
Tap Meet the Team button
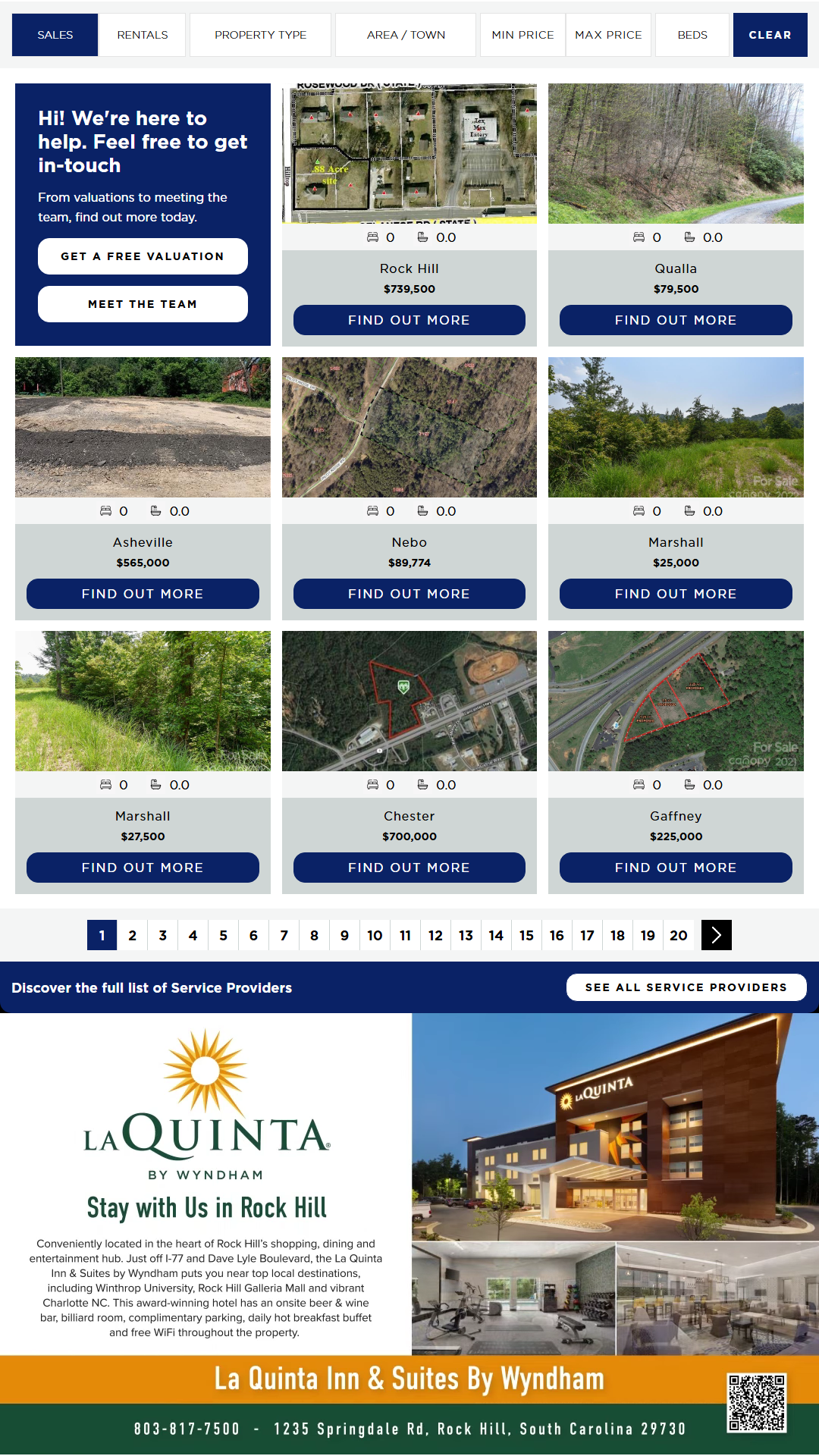pyautogui.click(x=143, y=304)
